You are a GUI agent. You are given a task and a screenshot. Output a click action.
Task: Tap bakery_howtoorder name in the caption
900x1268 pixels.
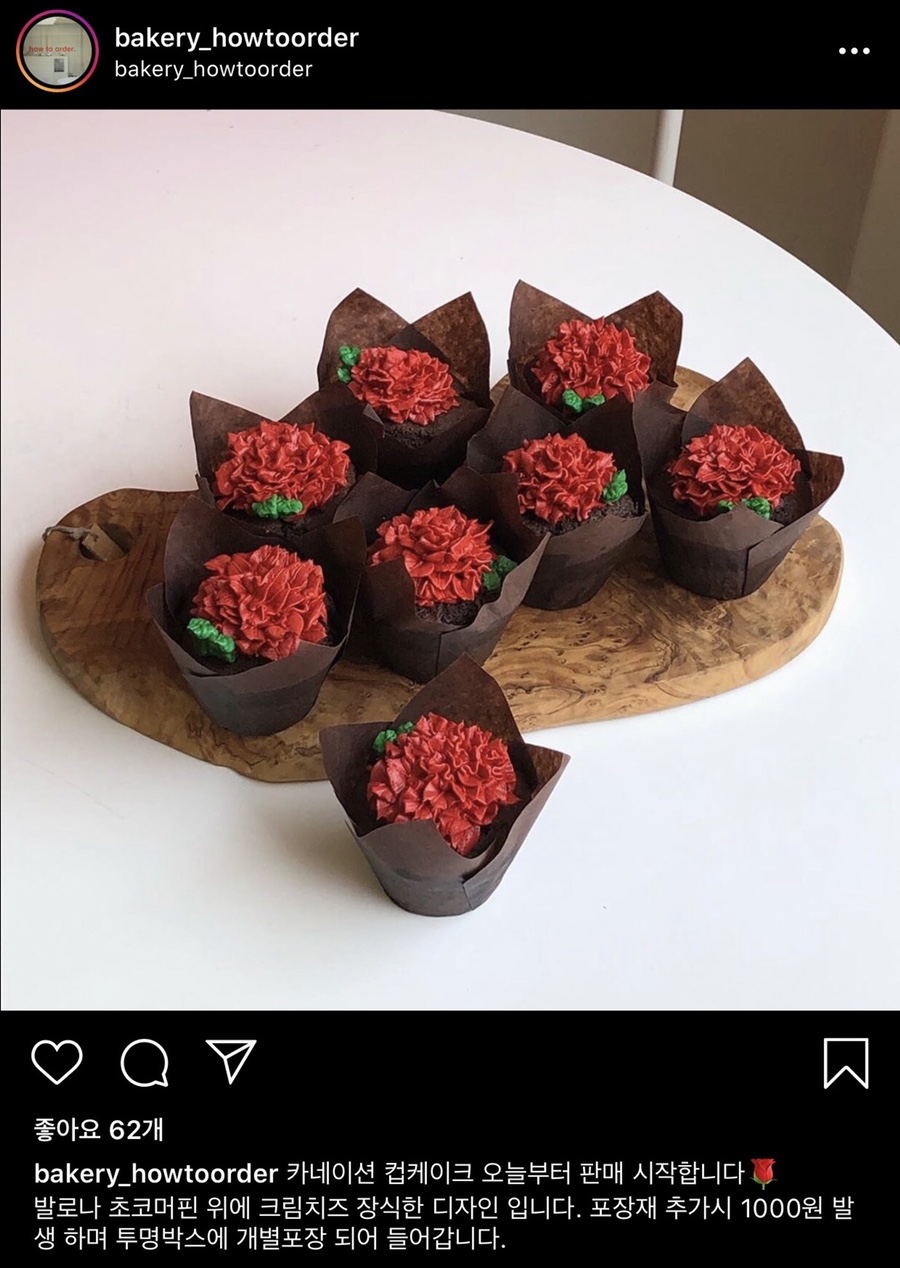[x=155, y=1173]
